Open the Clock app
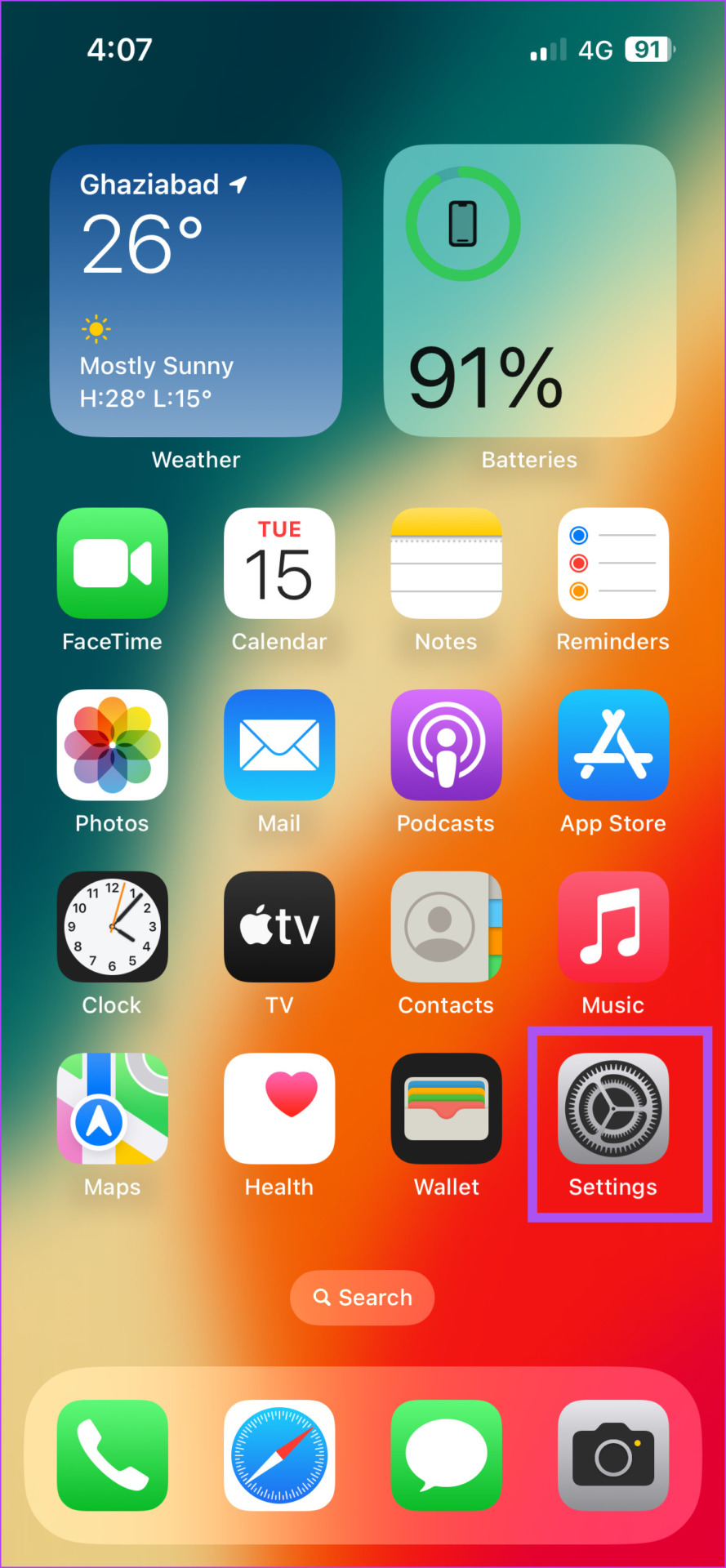 click(x=113, y=926)
